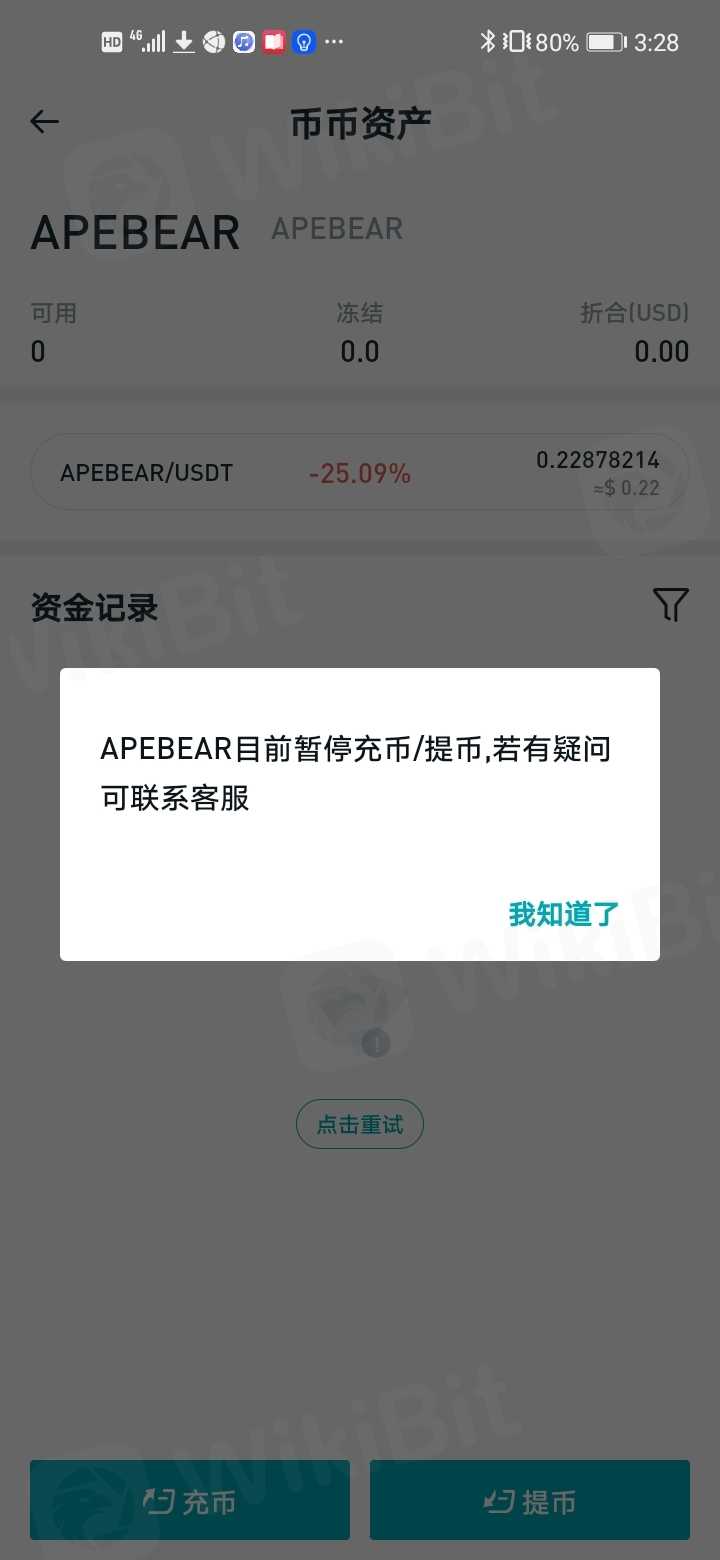Go back with the arrow icon
The width and height of the screenshot is (720, 1560).
45,122
